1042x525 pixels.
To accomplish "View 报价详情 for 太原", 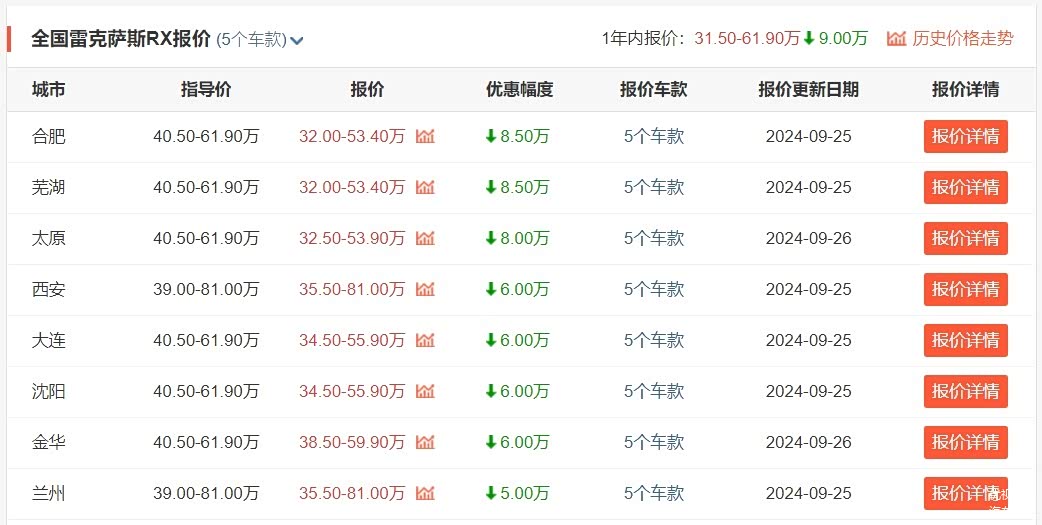I will tap(965, 238).
